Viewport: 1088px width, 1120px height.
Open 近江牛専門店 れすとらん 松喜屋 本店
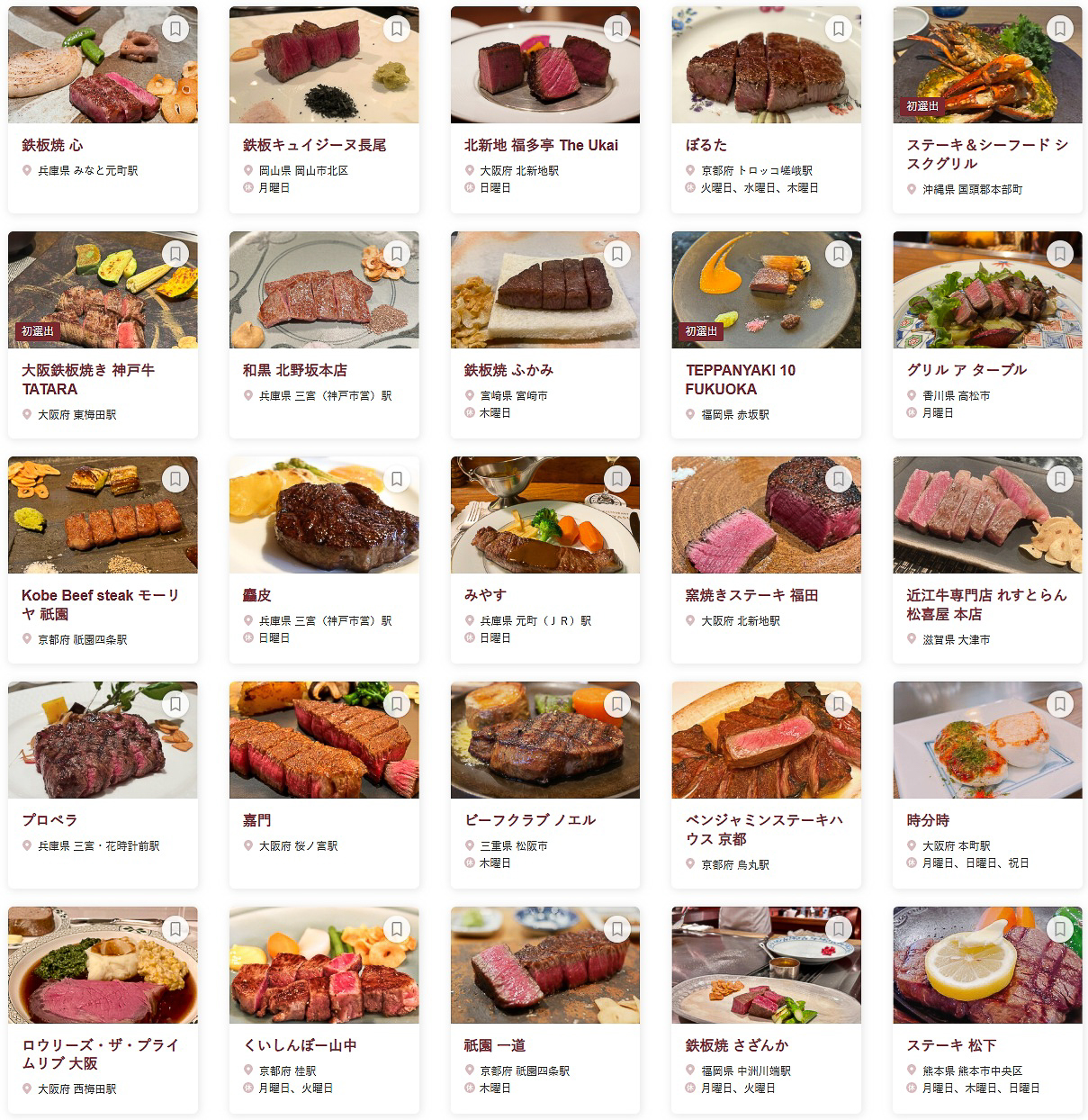(x=986, y=604)
